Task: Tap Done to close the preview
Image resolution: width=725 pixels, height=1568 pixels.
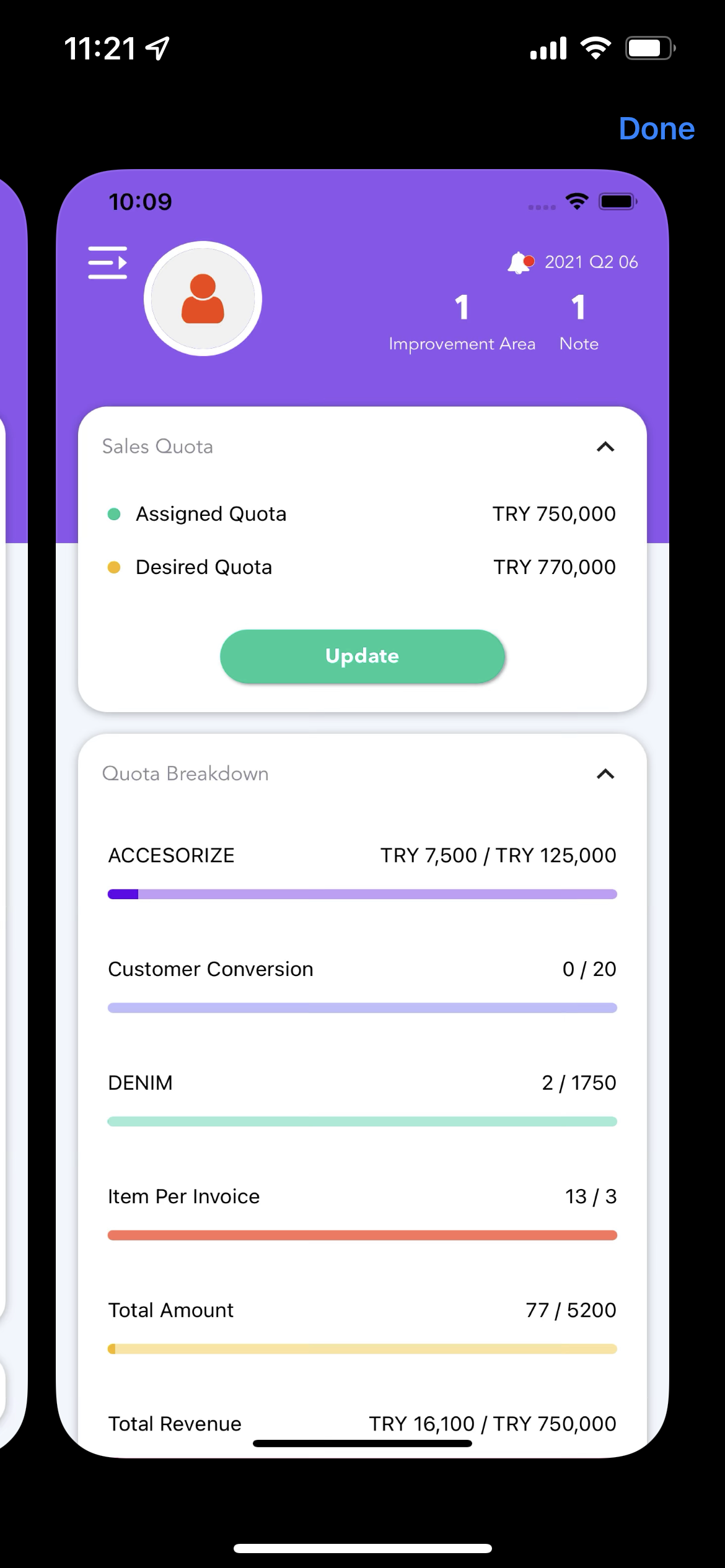Action: pos(656,129)
